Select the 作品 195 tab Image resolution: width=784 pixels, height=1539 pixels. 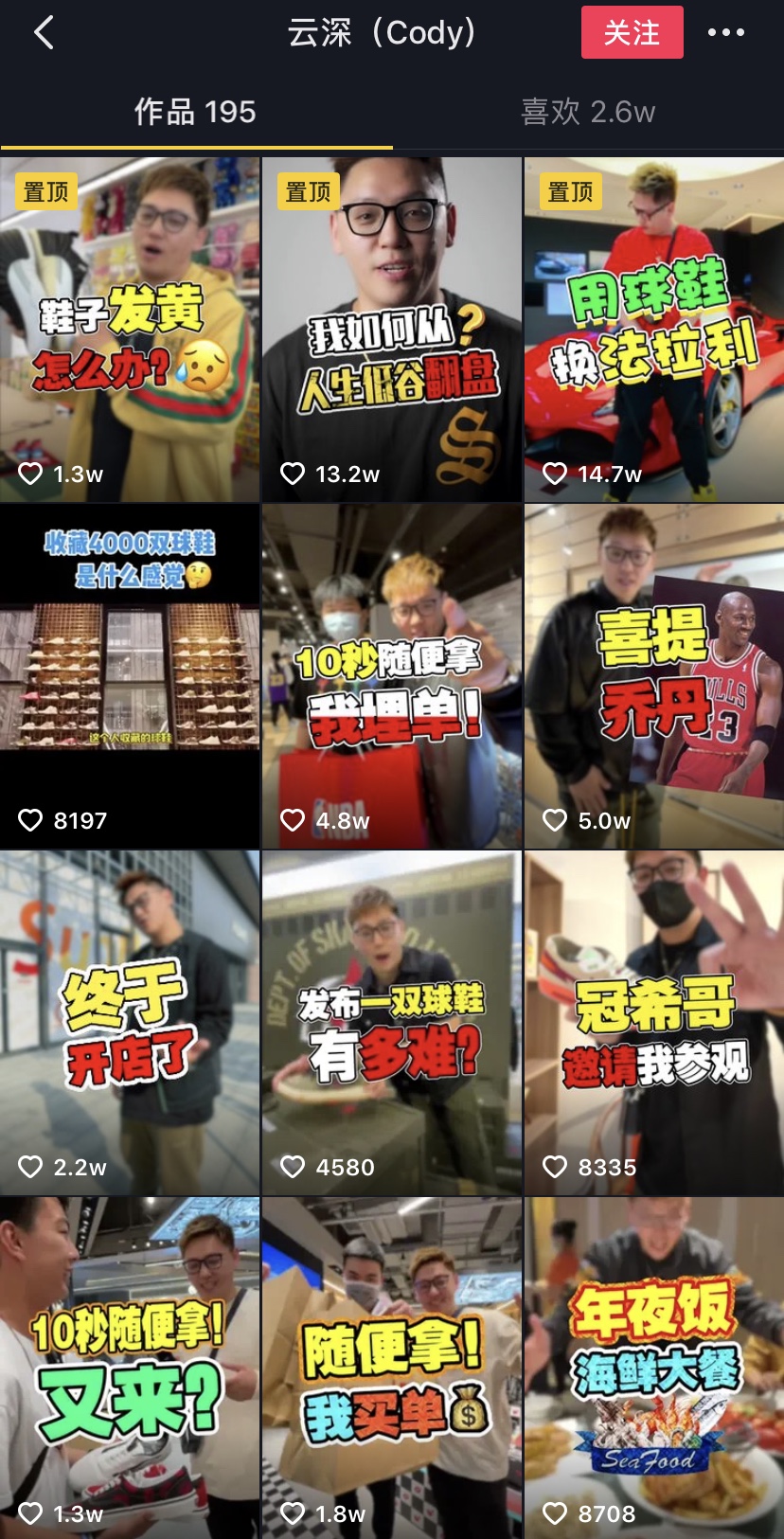195,112
